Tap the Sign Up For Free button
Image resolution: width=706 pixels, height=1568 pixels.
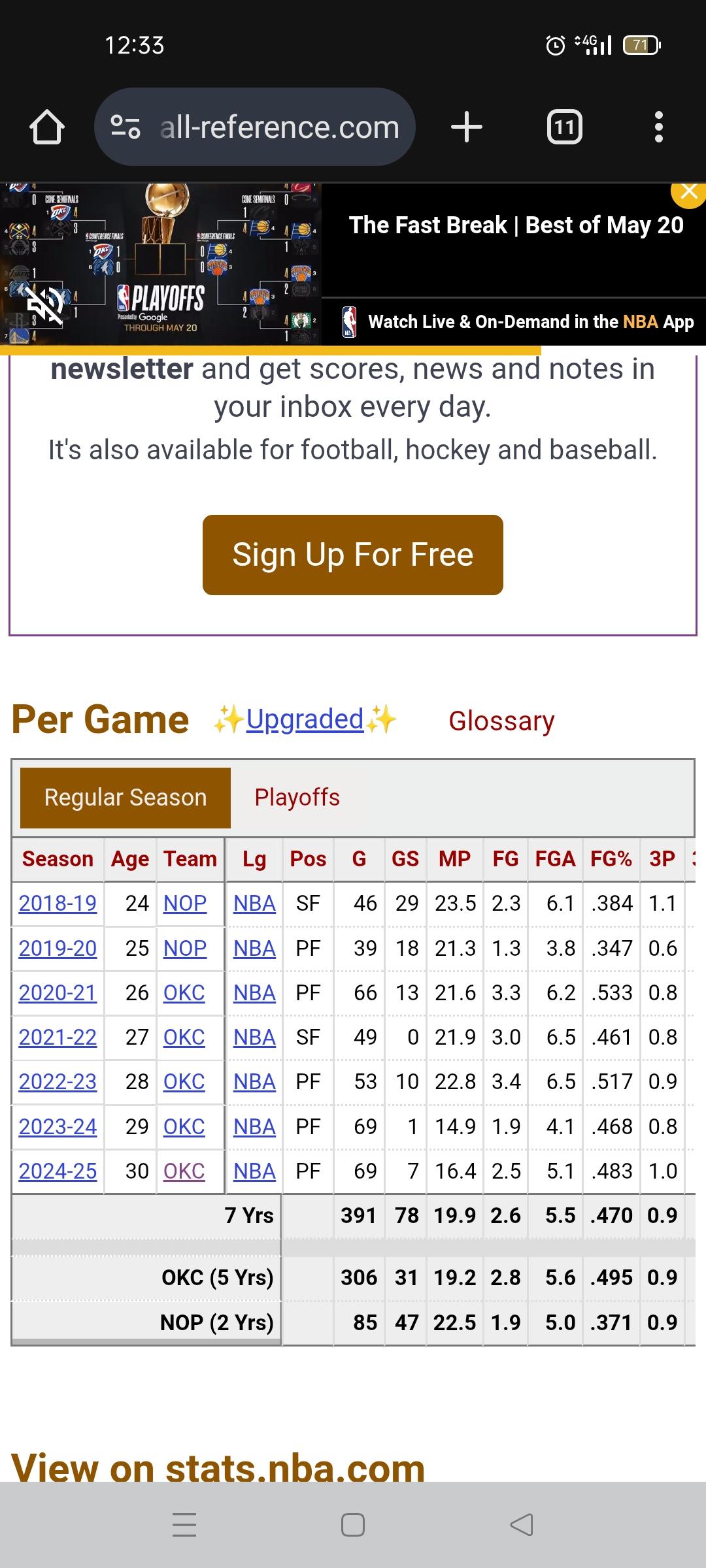click(353, 555)
